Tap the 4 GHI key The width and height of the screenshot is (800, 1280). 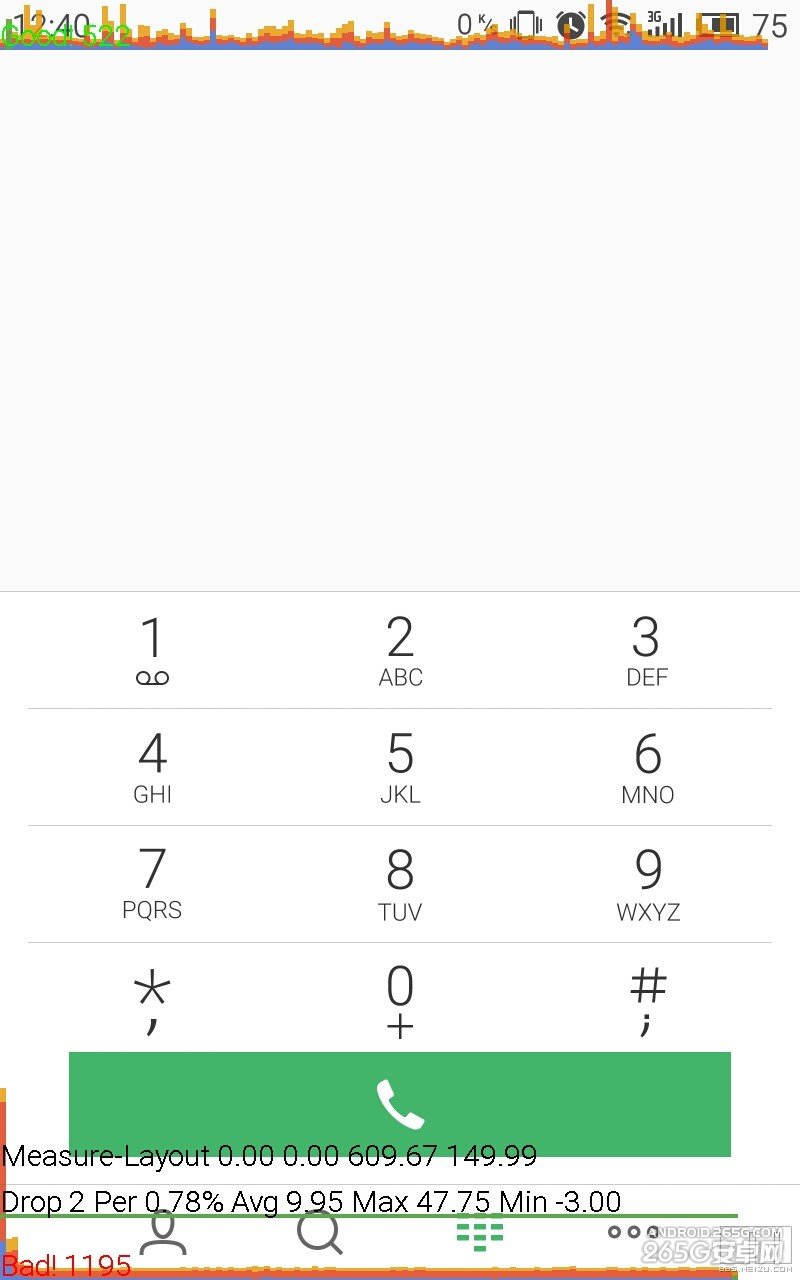(152, 767)
